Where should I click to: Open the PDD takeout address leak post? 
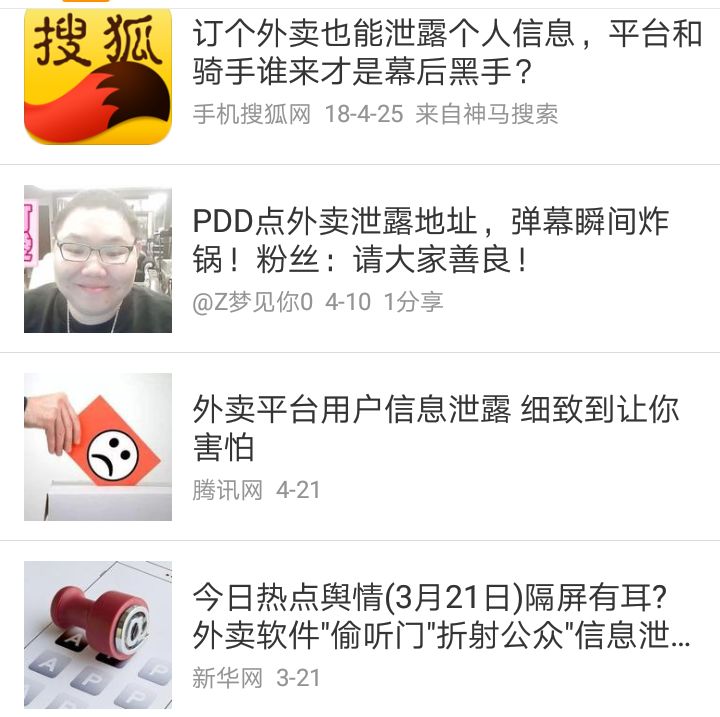pos(430,240)
